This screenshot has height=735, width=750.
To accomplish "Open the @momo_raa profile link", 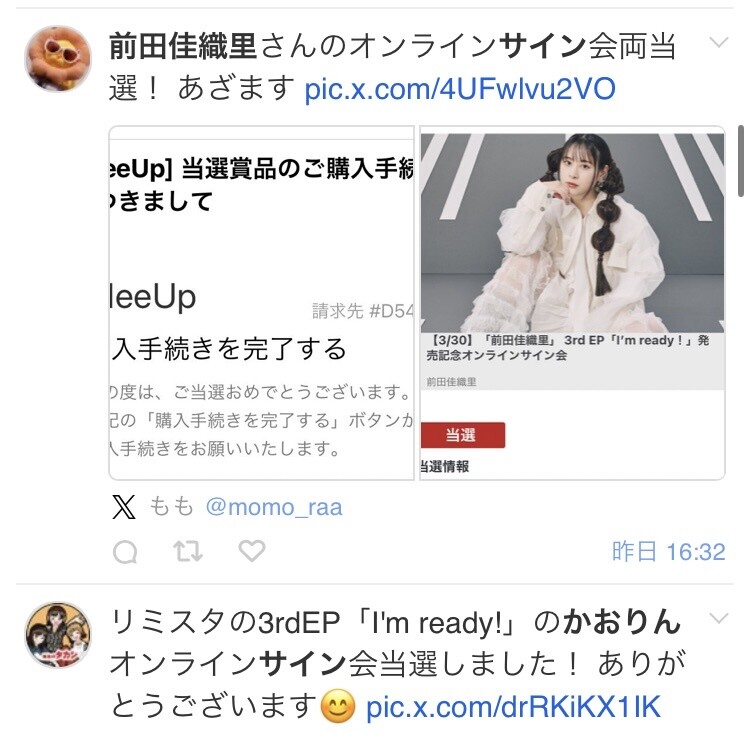I will [x=274, y=507].
